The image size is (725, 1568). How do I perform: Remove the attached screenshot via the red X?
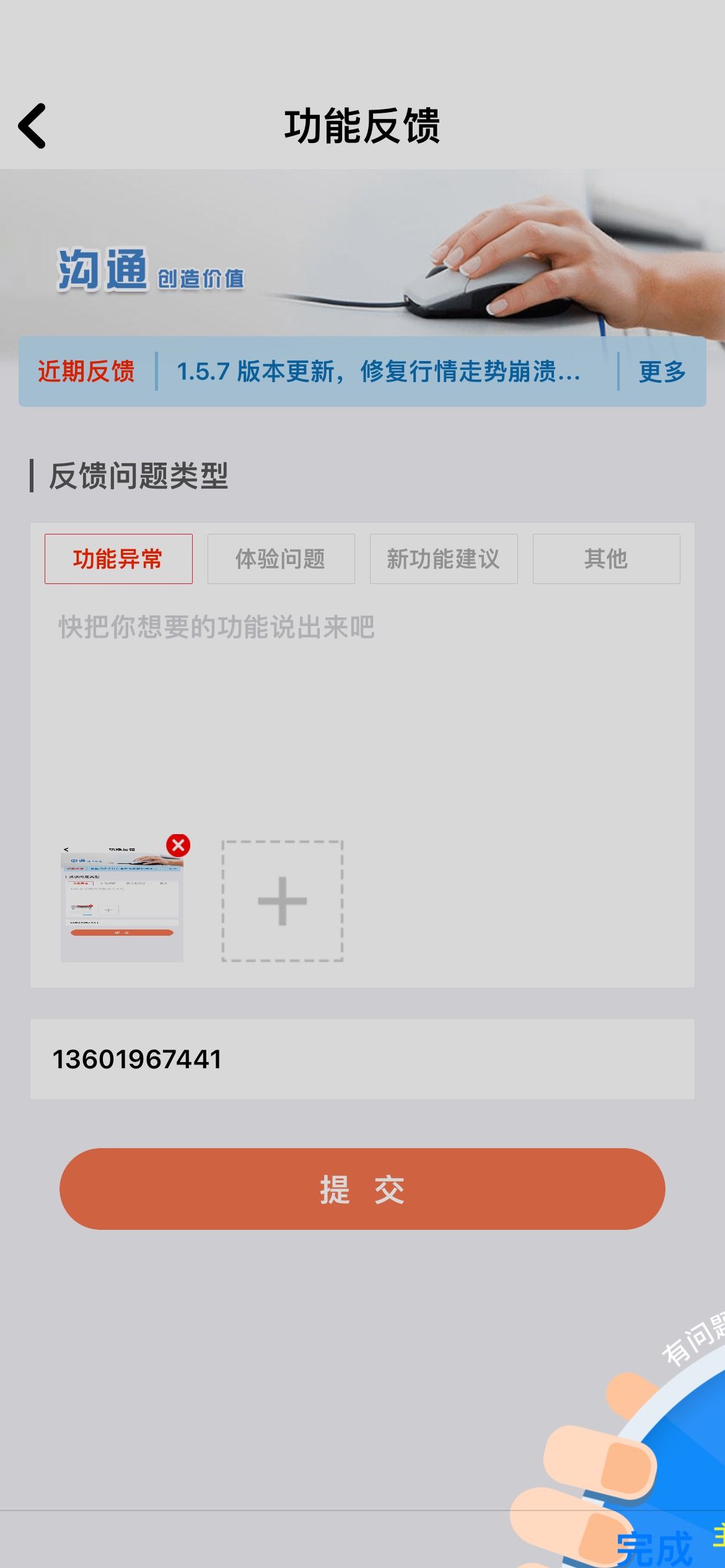(178, 845)
